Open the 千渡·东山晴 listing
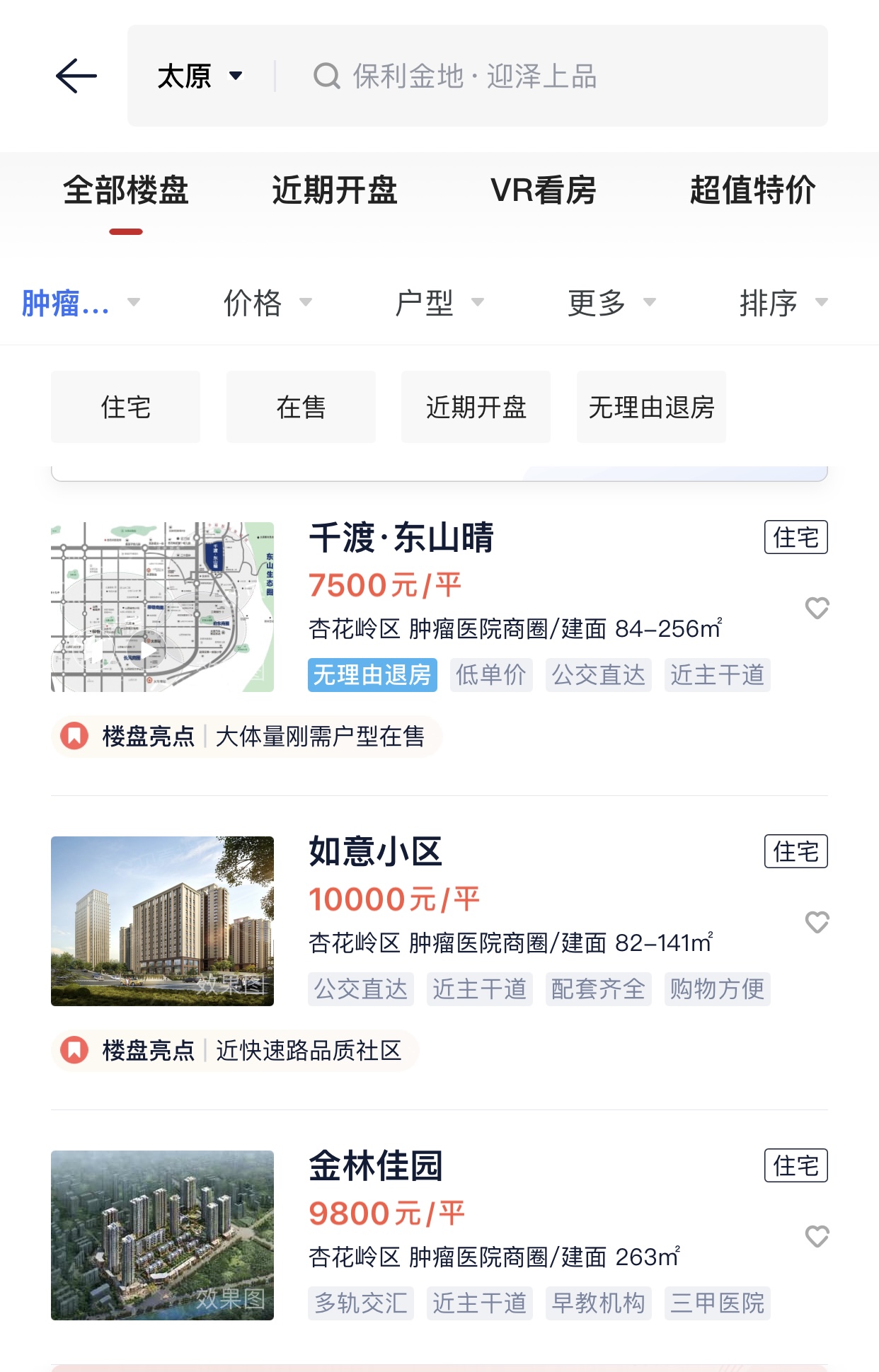This screenshot has height=1372, width=879. coord(401,538)
